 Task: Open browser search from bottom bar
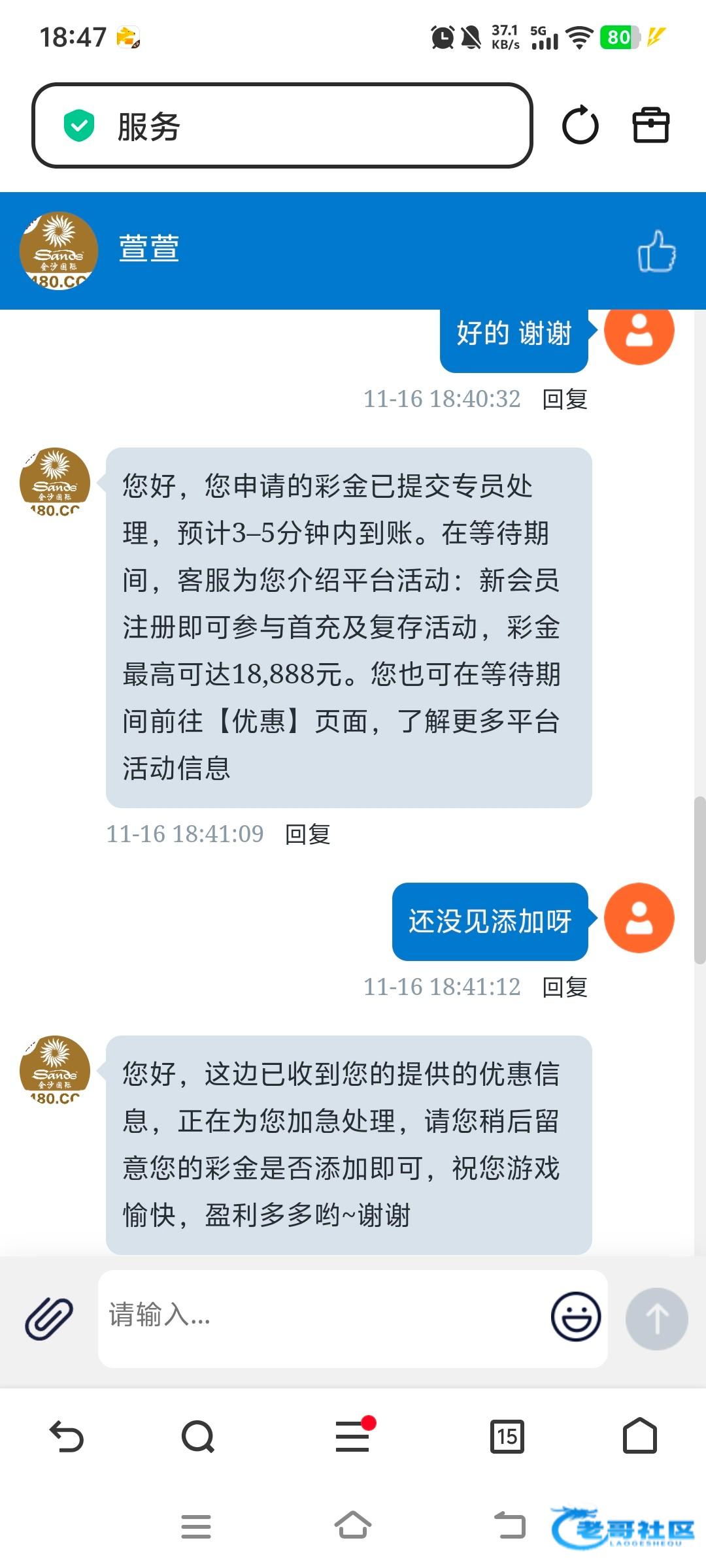pos(198,1437)
